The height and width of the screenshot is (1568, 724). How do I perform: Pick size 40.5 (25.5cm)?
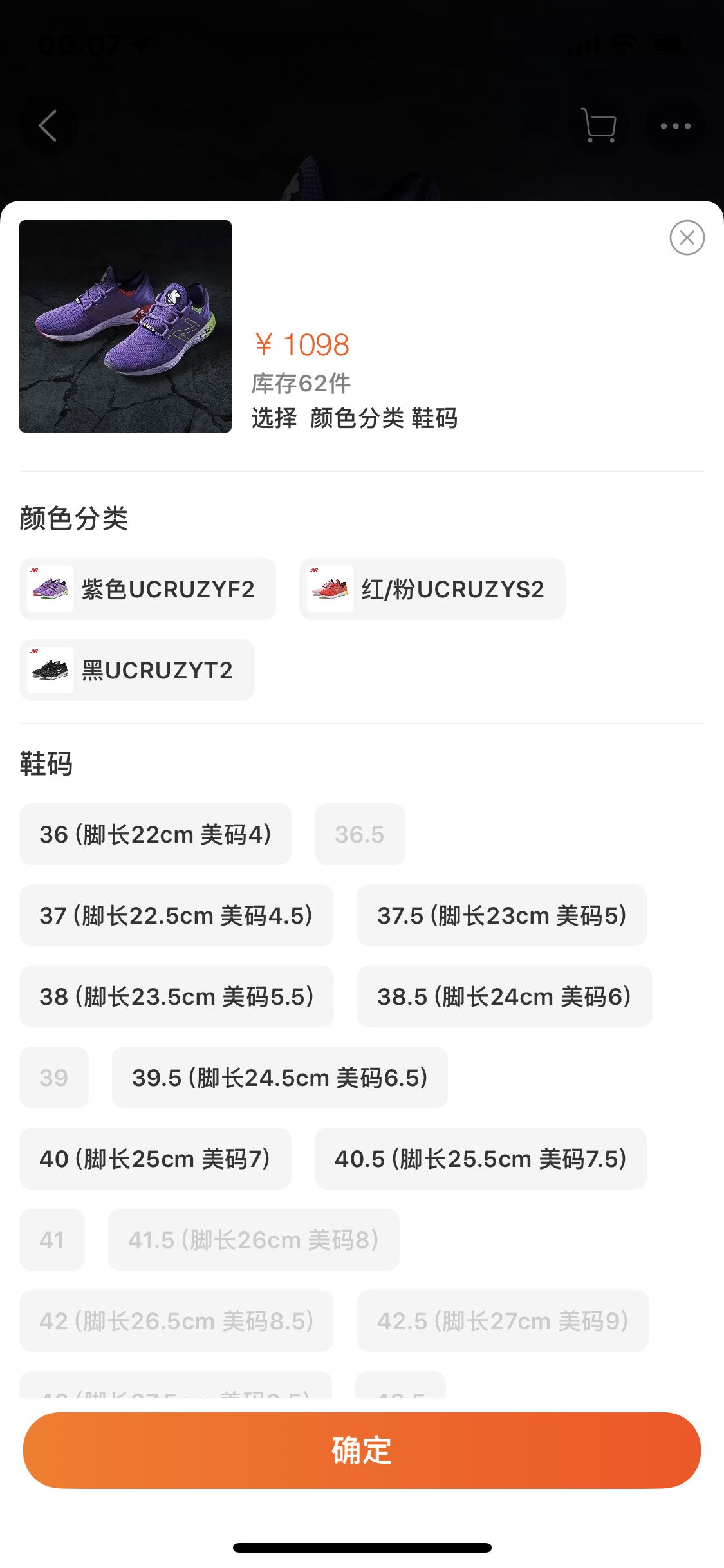[x=480, y=1159]
